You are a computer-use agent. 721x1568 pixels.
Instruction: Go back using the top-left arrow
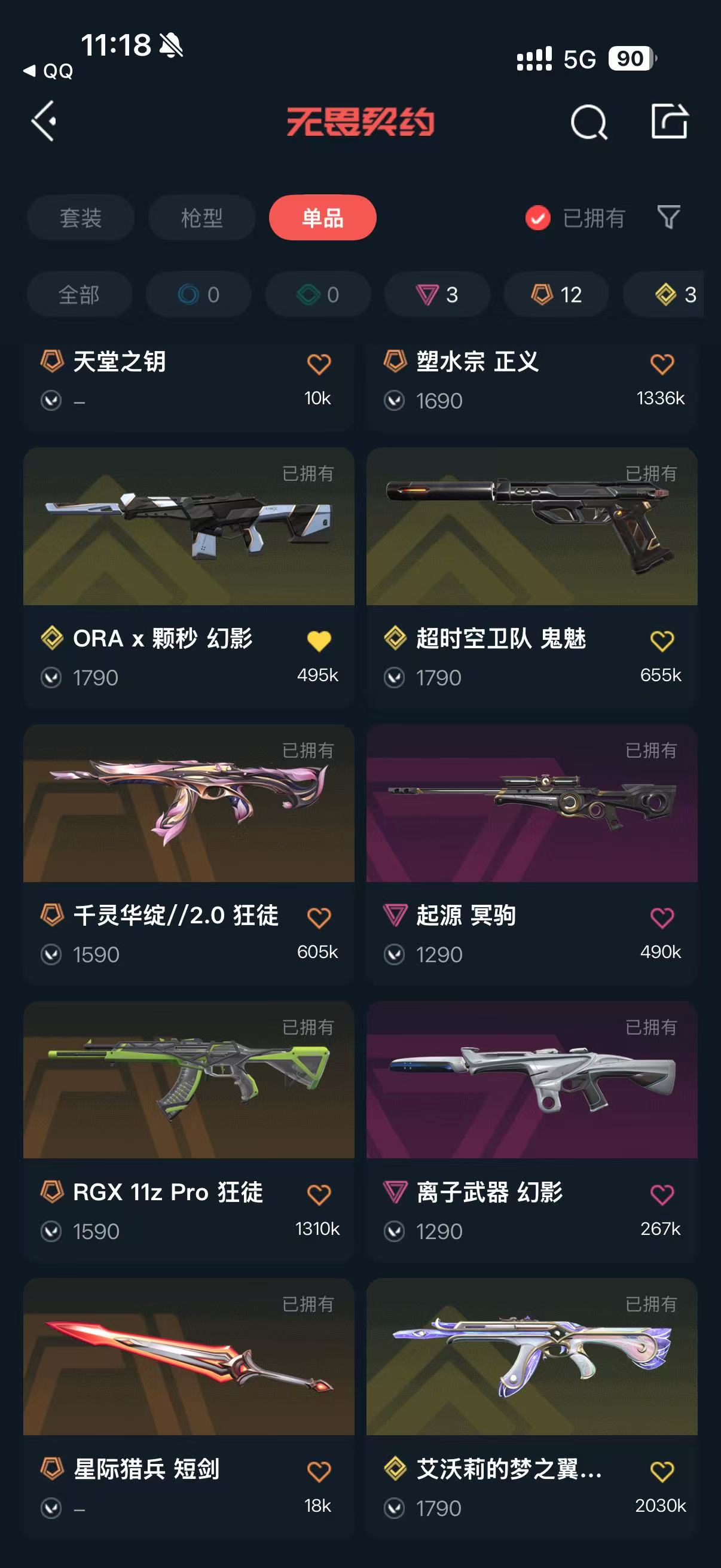coord(44,121)
